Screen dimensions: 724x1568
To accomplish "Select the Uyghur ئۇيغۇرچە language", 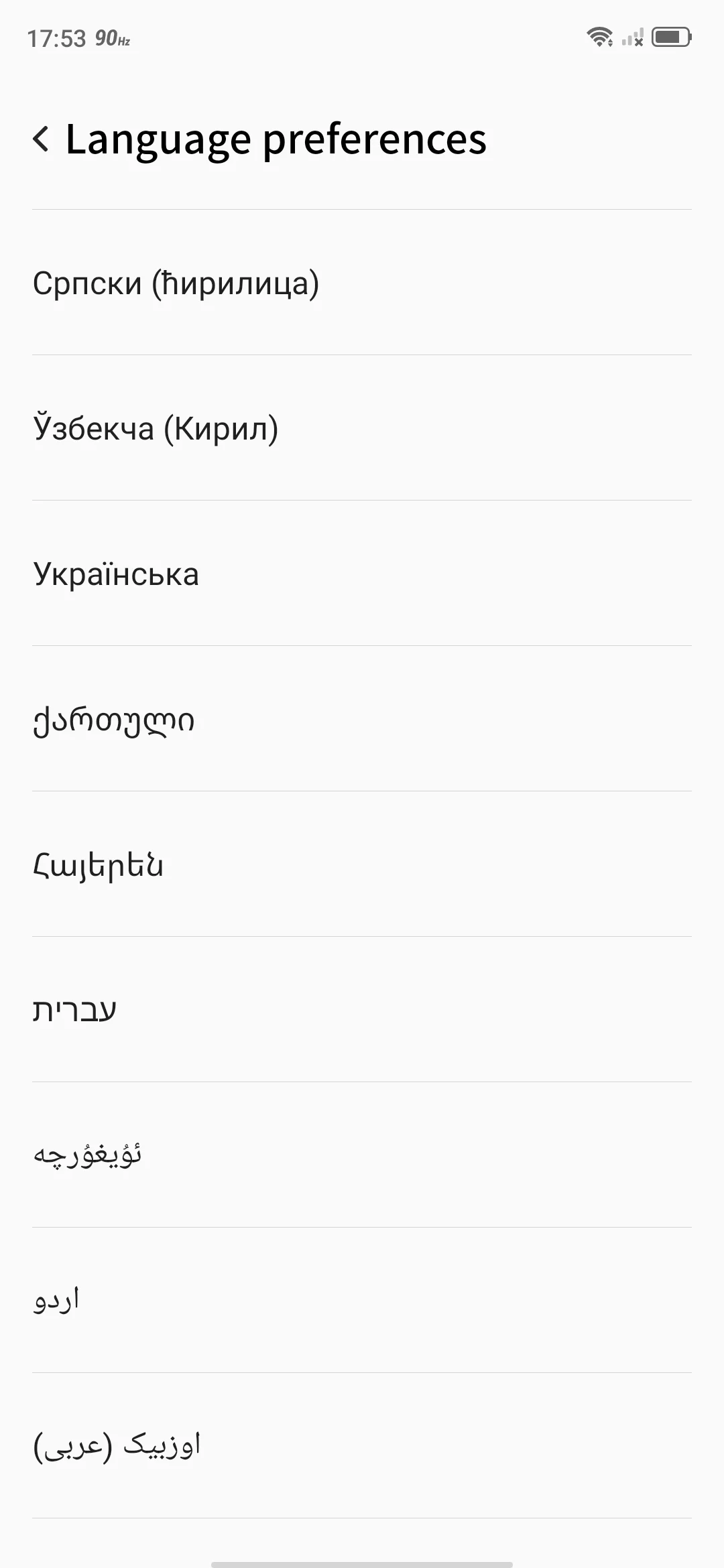I will click(88, 1155).
